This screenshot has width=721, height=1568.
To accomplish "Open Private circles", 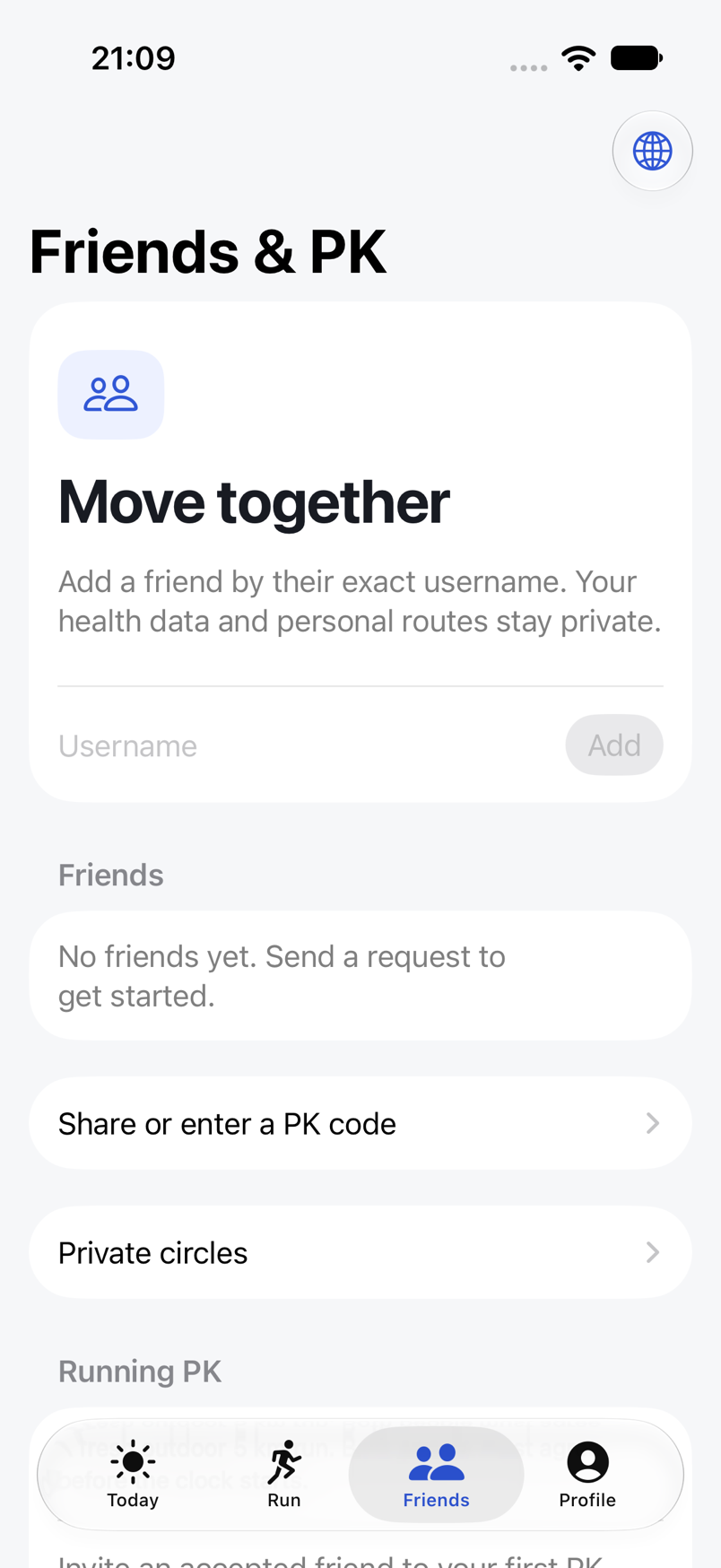I will point(360,1252).
